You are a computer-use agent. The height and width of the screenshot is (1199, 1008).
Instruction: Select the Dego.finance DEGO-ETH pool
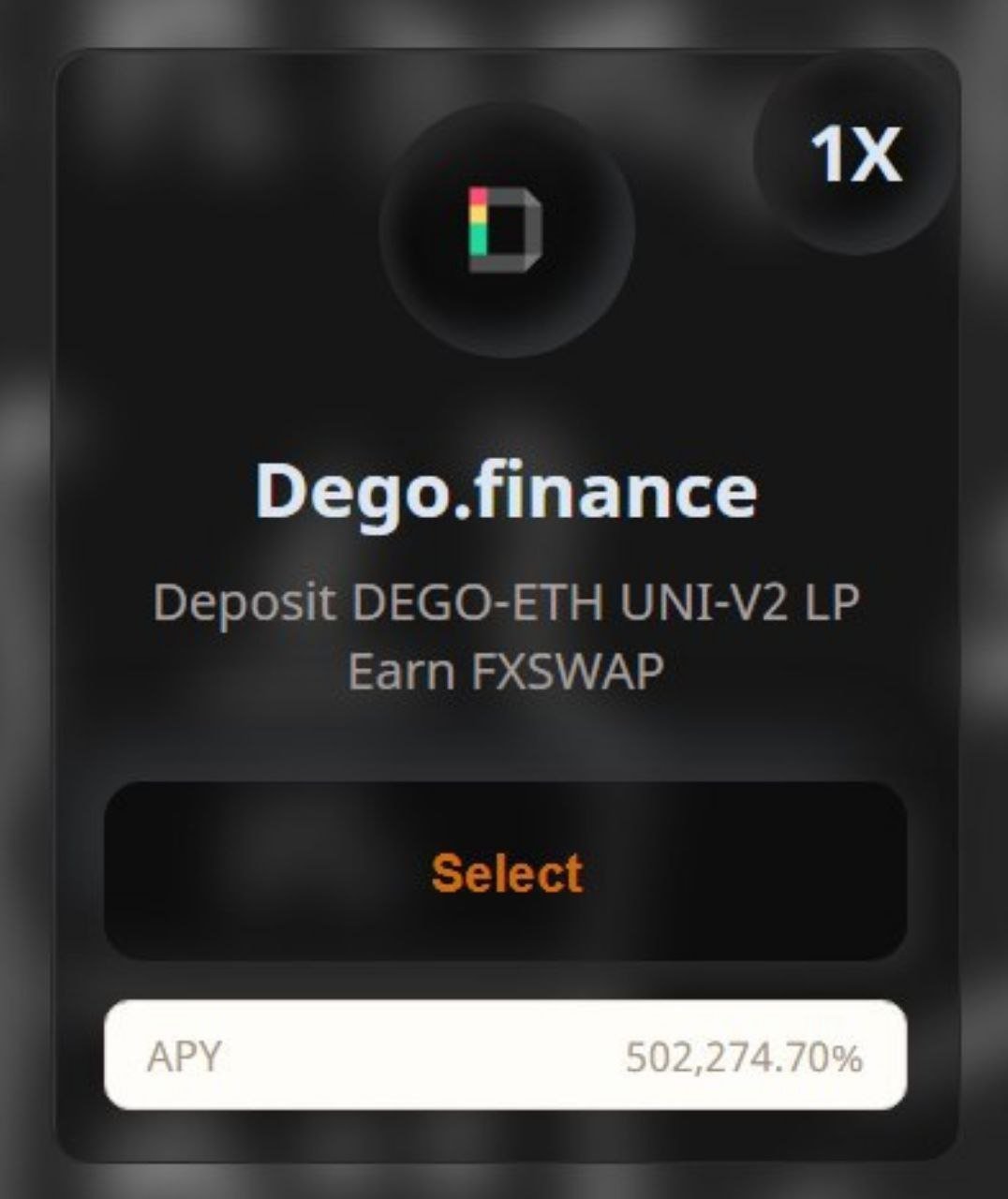pyautogui.click(x=505, y=872)
